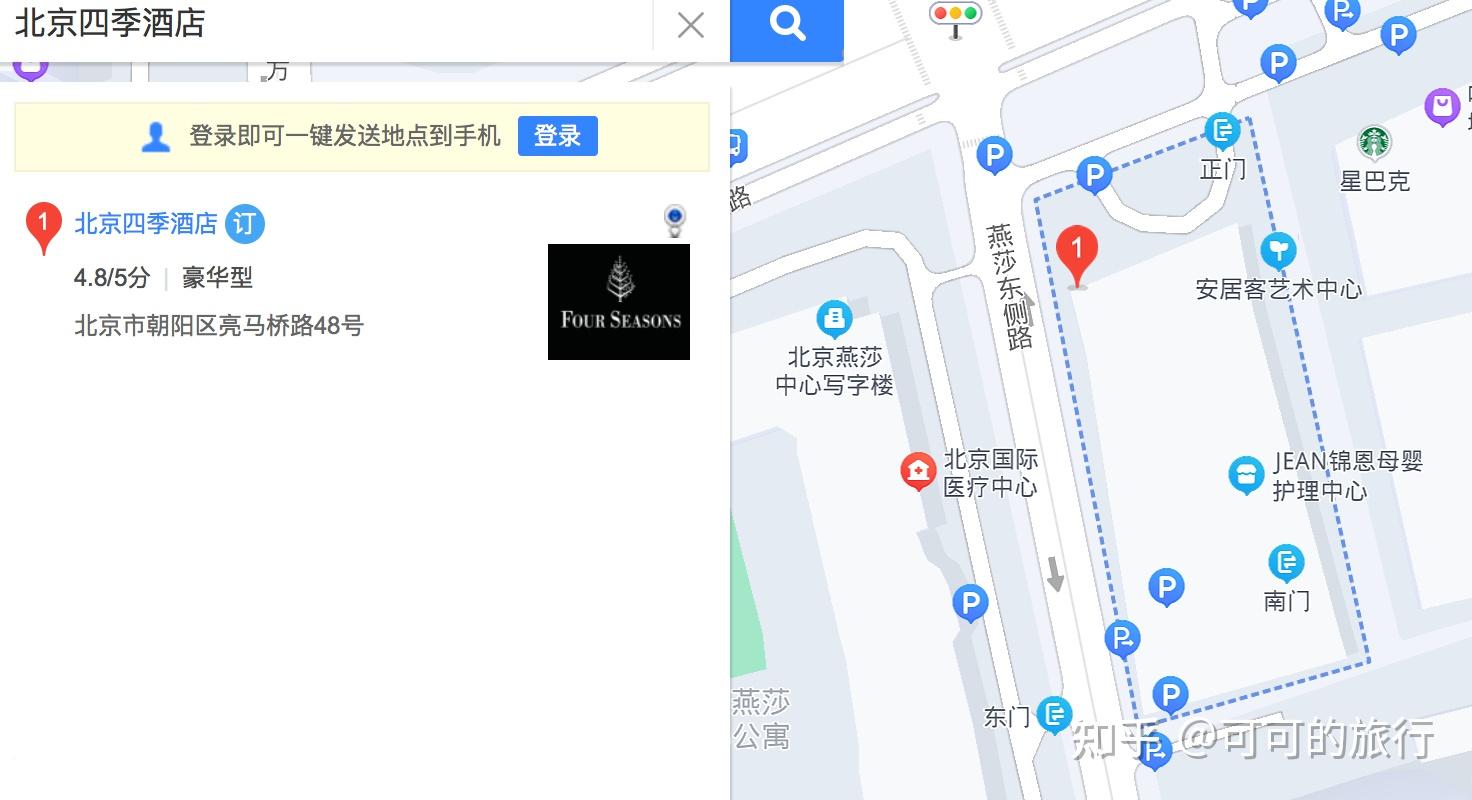Open the traffic light icon on the map

(955, 17)
